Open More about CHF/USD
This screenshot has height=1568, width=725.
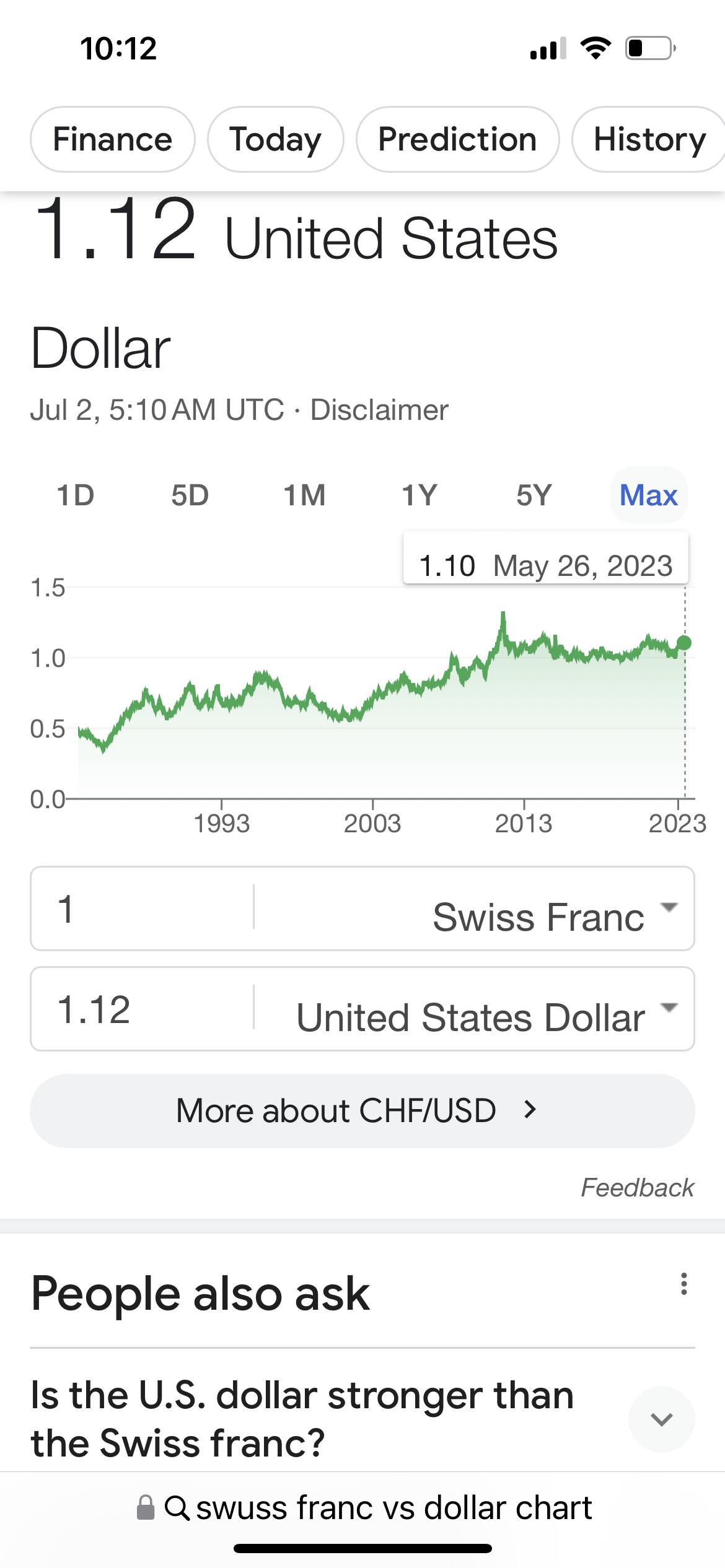tap(362, 1110)
